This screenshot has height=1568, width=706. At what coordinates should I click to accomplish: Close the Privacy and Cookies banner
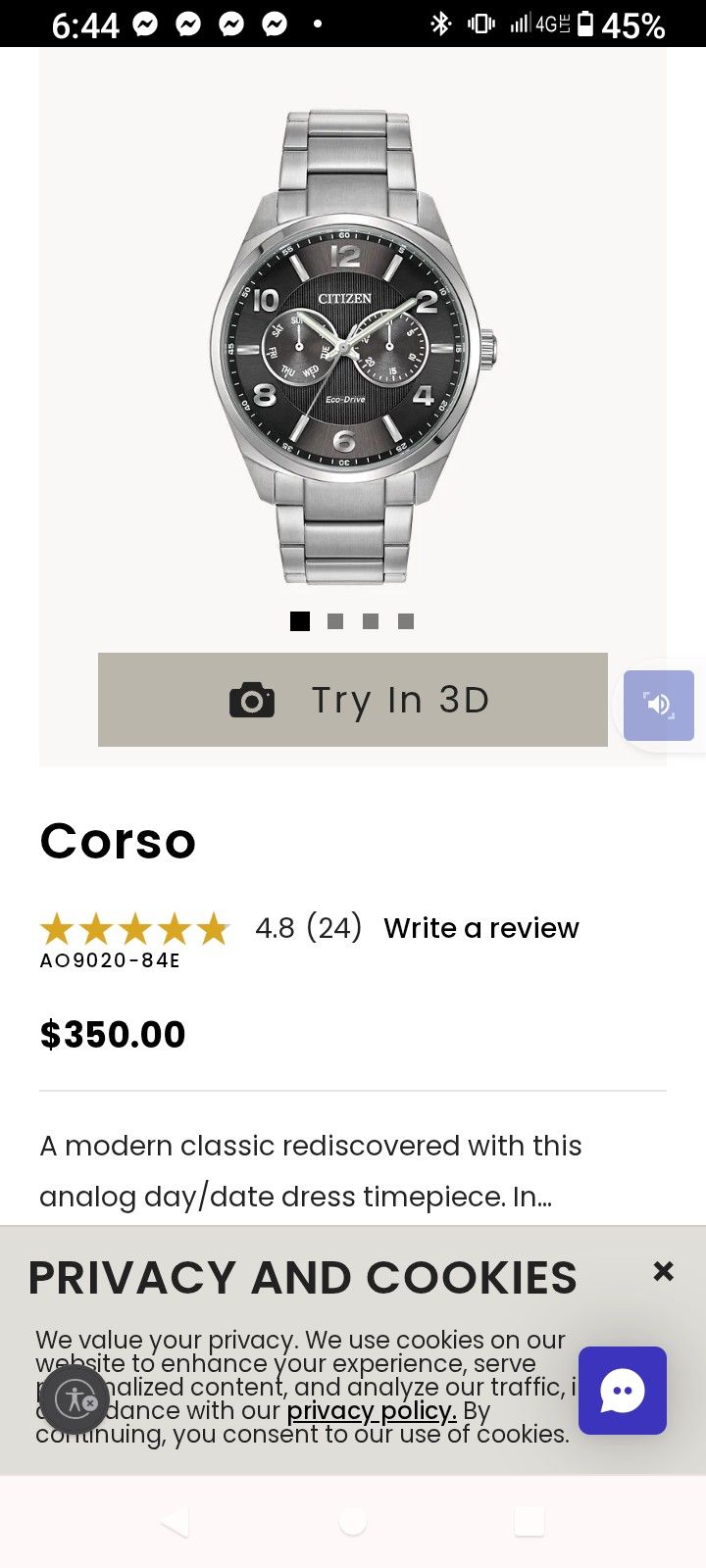[x=664, y=1271]
